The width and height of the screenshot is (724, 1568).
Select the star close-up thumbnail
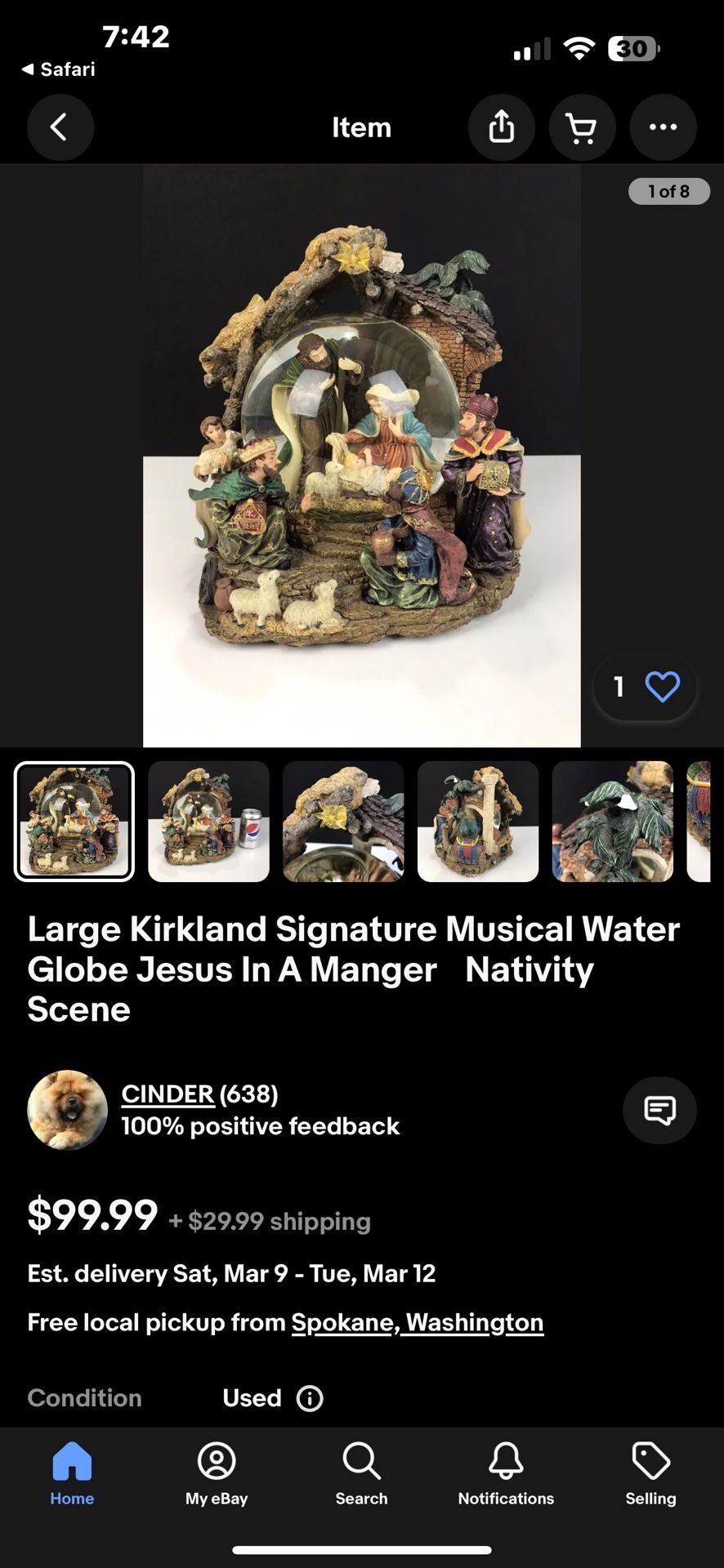pos(343,822)
